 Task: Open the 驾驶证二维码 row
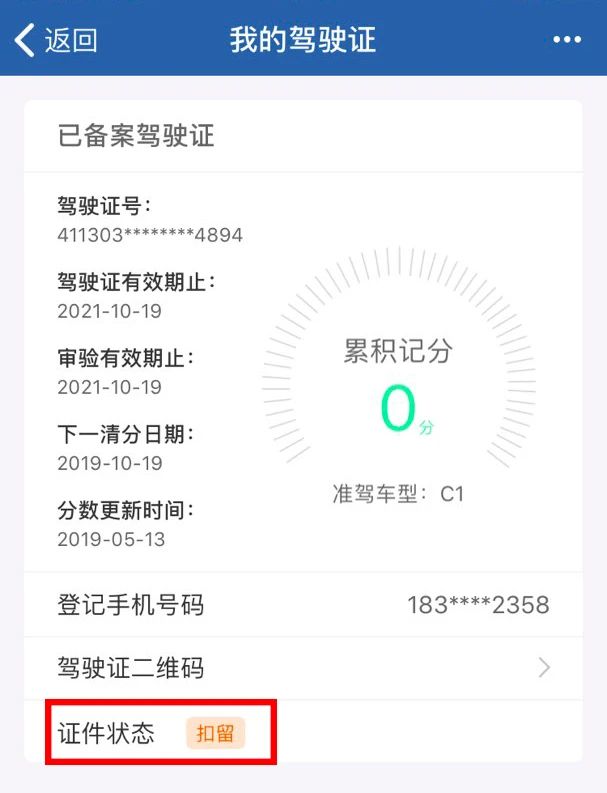pyautogui.click(x=303, y=667)
